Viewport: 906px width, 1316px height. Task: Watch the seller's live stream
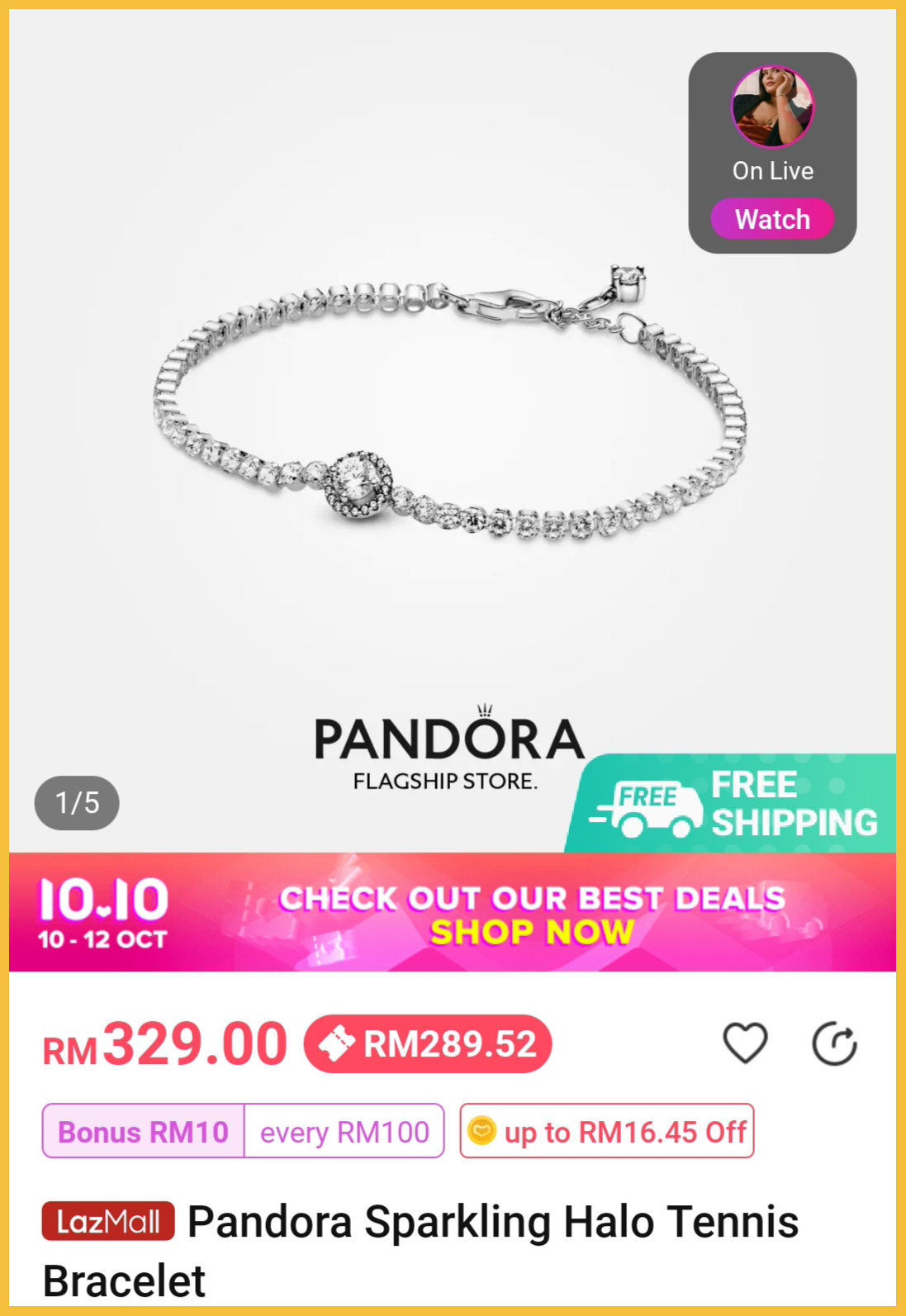click(772, 219)
